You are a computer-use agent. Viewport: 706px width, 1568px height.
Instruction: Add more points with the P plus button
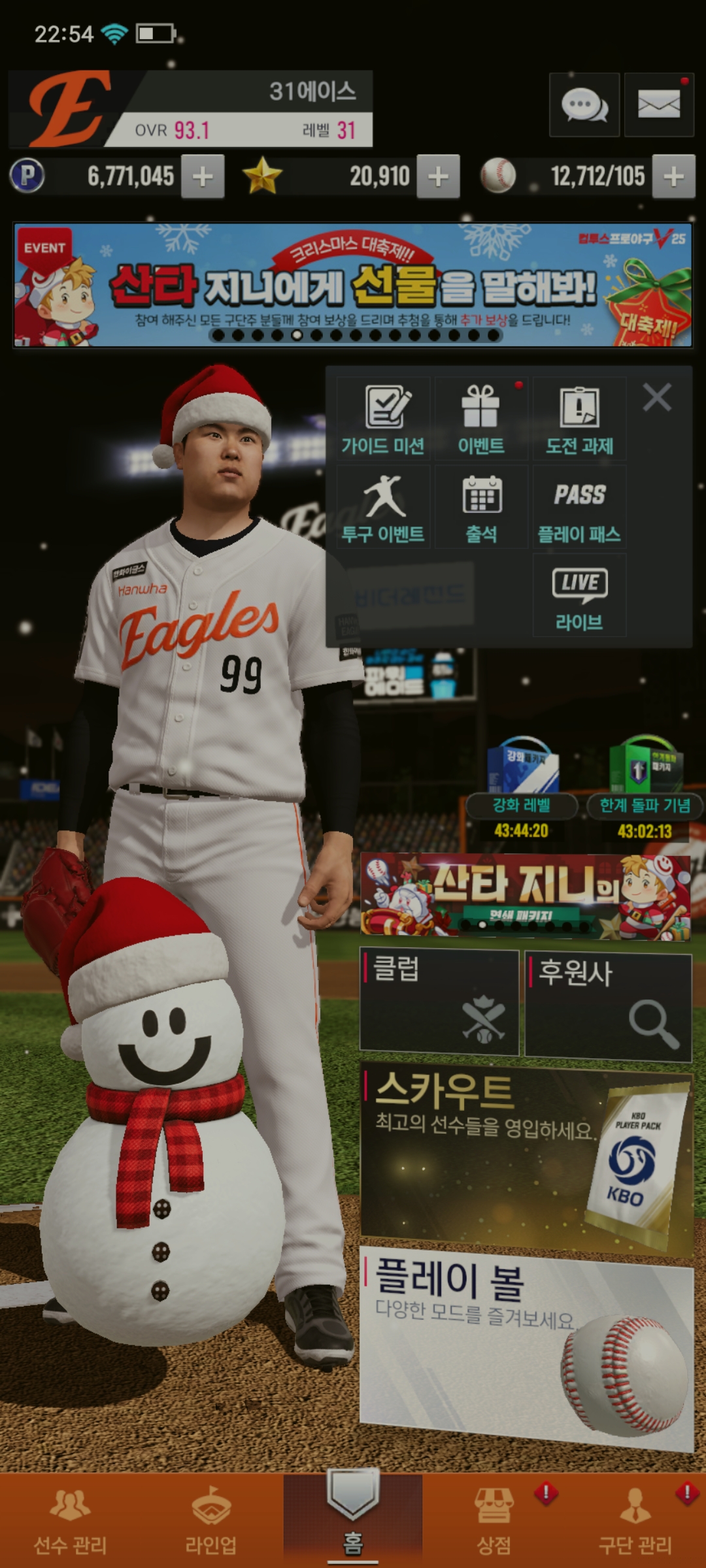coord(203,176)
